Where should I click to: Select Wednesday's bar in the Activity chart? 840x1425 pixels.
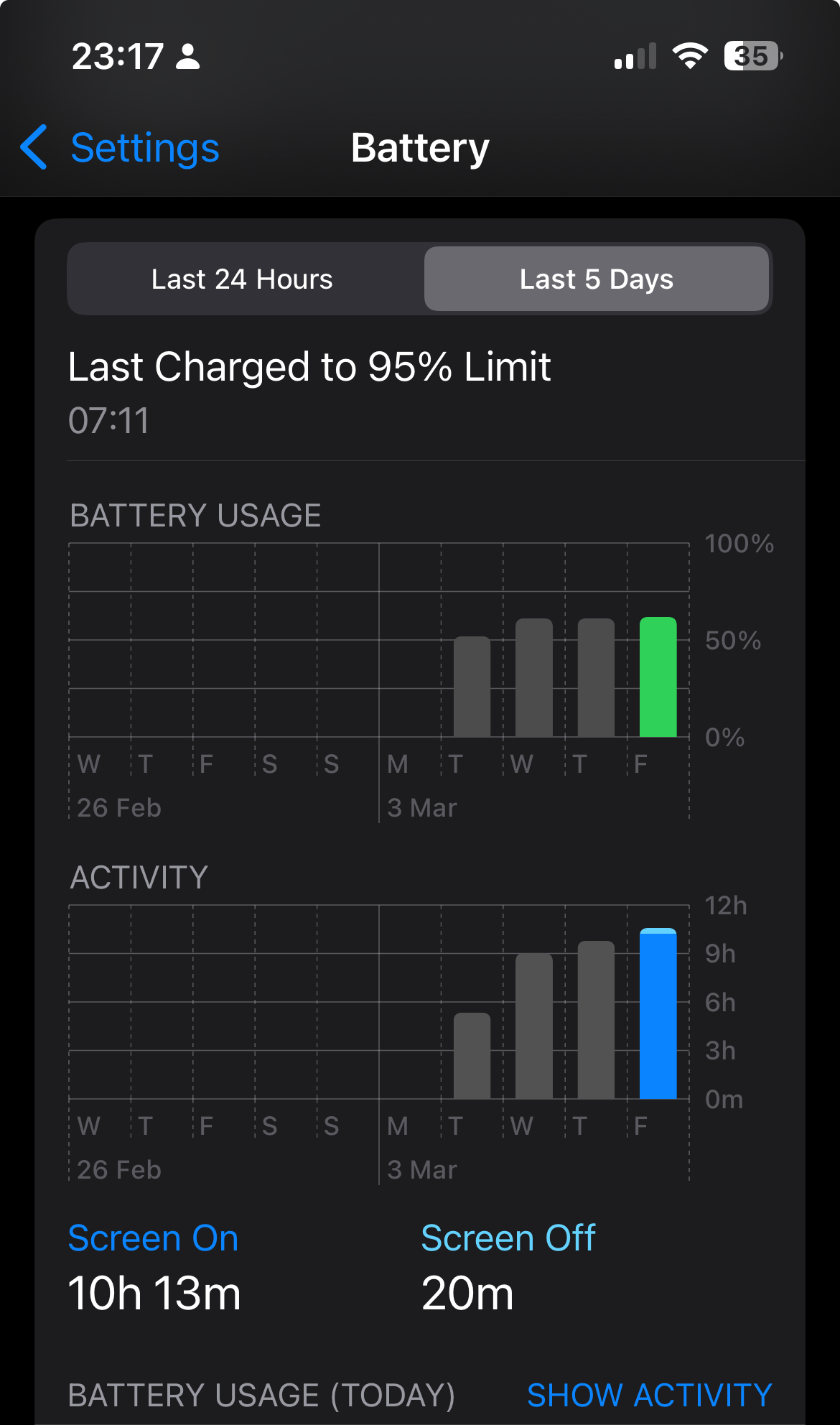[x=533, y=1026]
